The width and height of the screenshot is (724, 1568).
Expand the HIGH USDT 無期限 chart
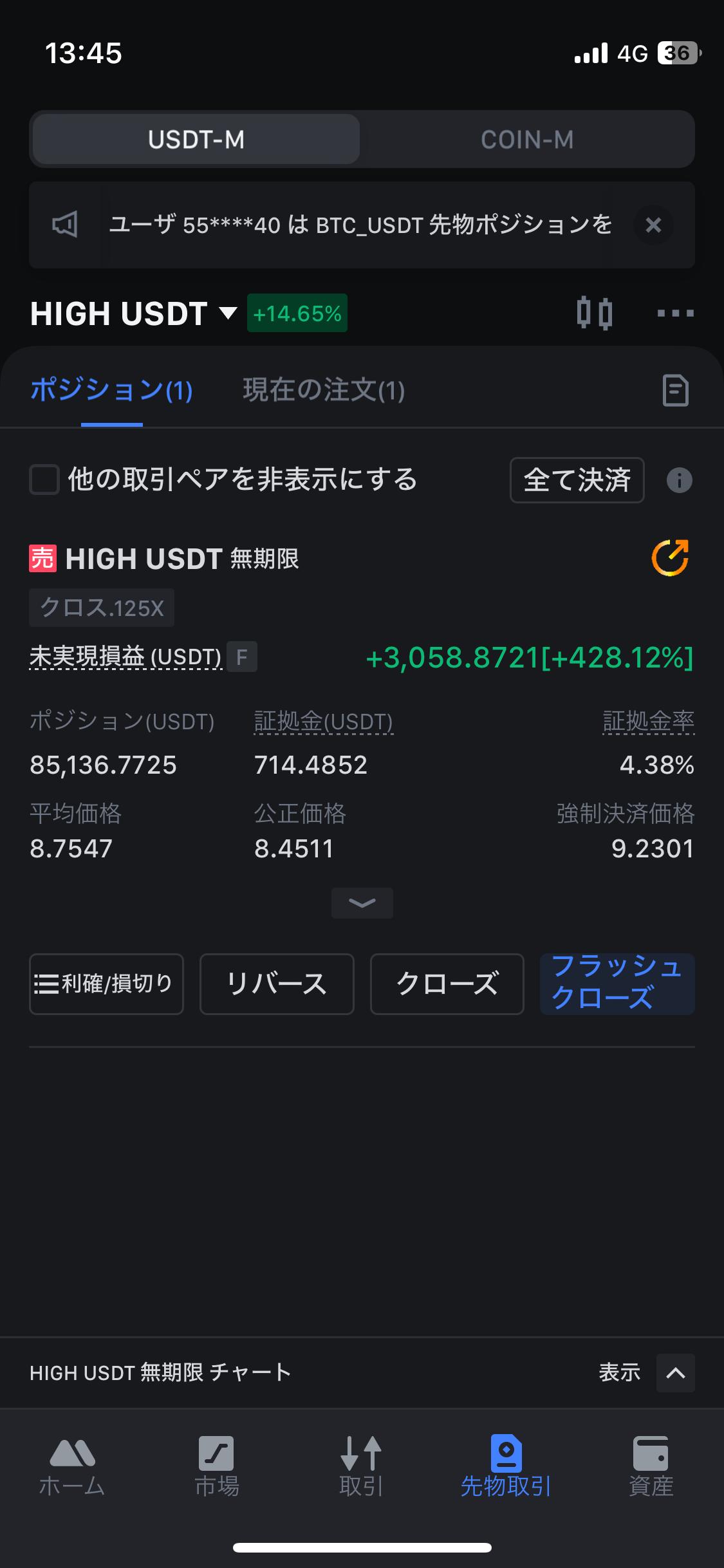675,1372
